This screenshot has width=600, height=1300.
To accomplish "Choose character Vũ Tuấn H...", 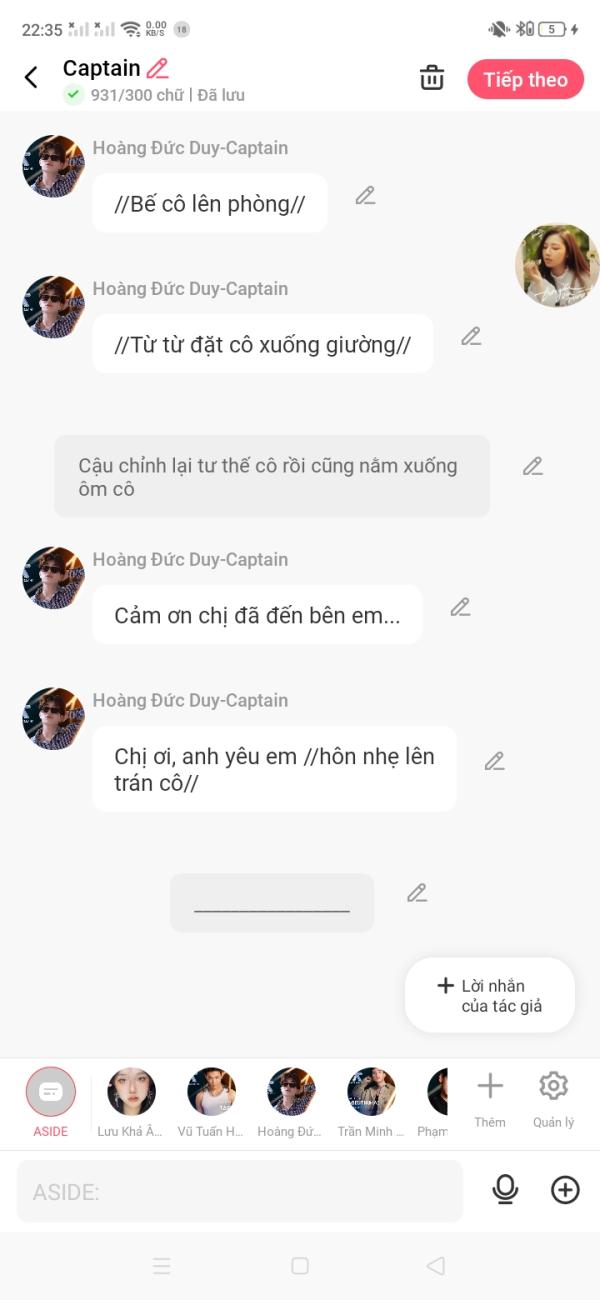I will [x=211, y=1102].
